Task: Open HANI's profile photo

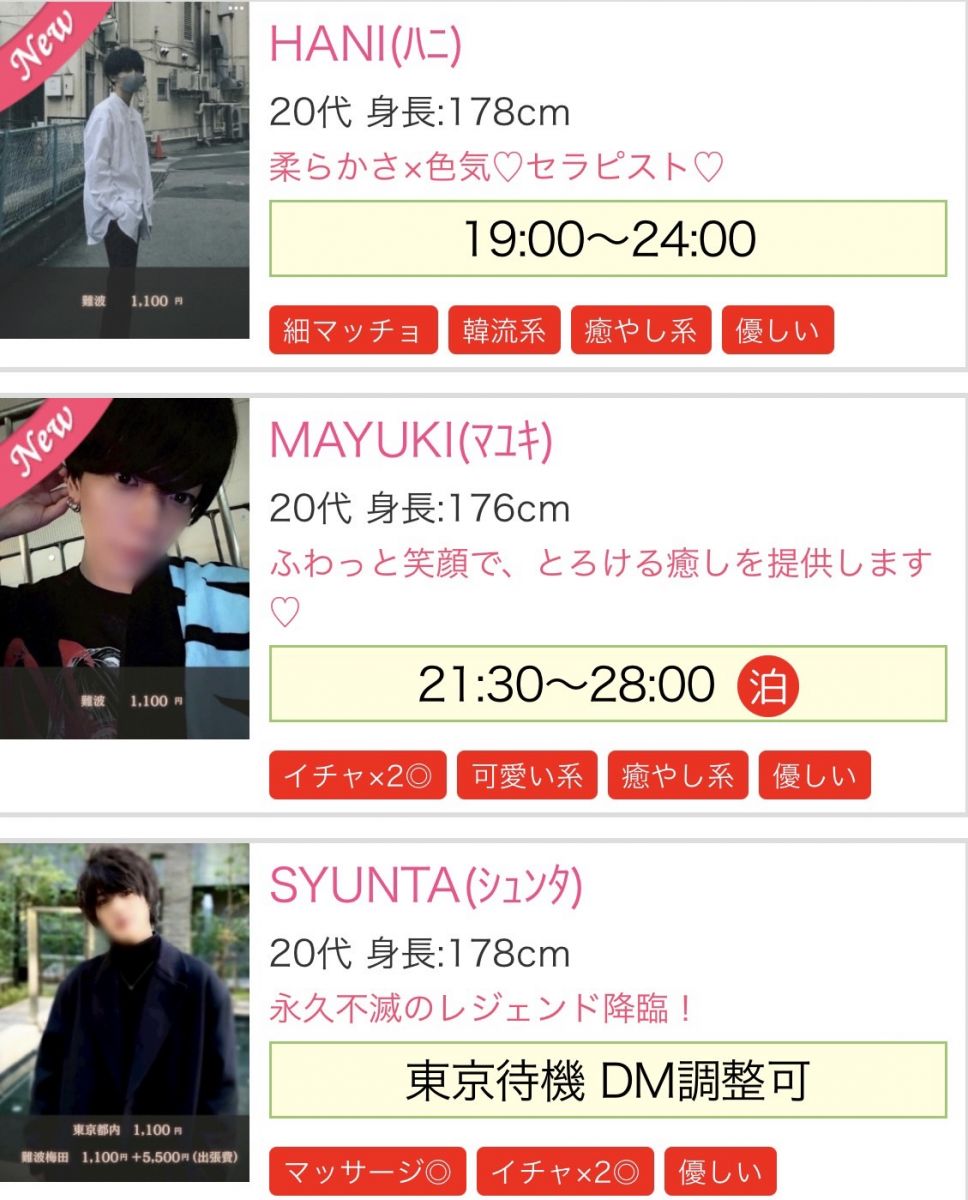Action: pos(124,170)
